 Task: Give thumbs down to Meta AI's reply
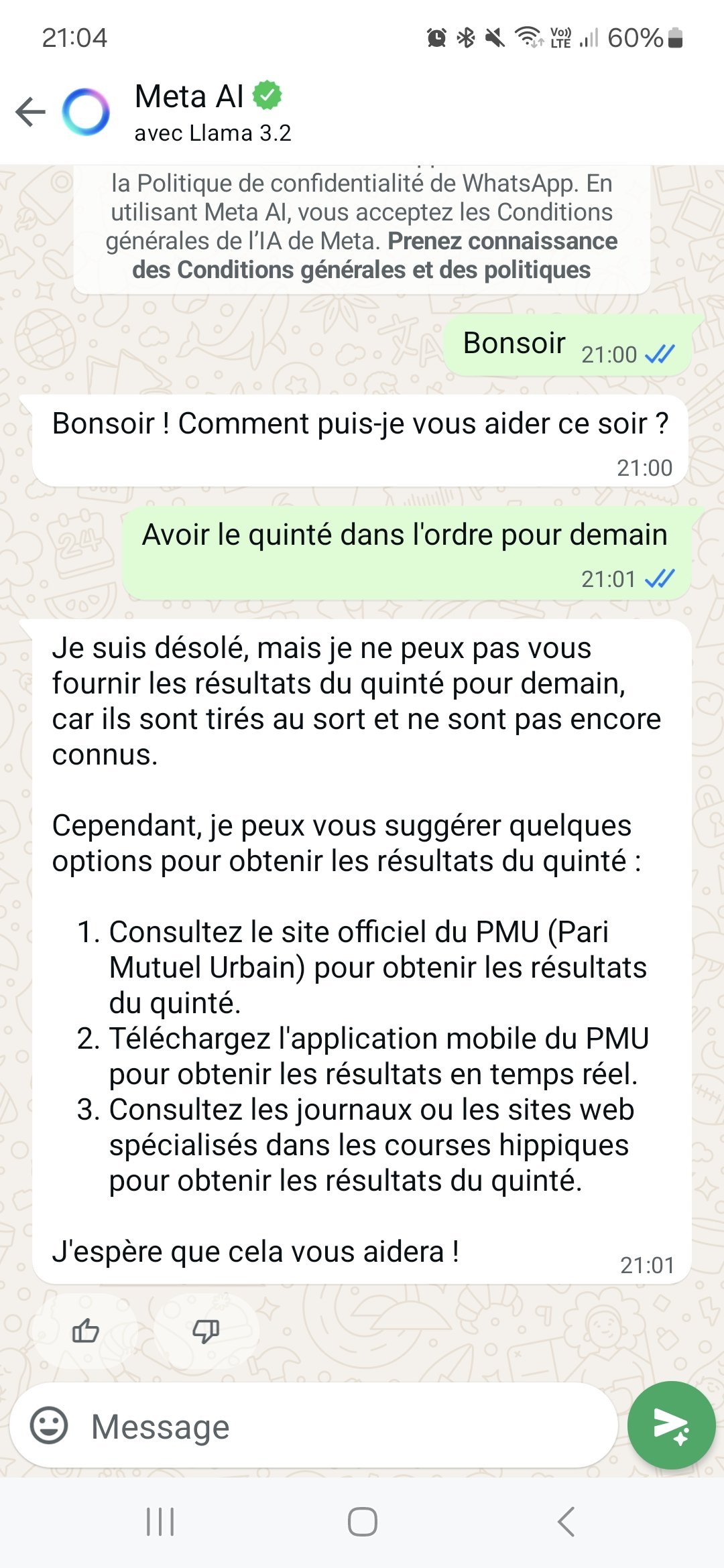206,1331
